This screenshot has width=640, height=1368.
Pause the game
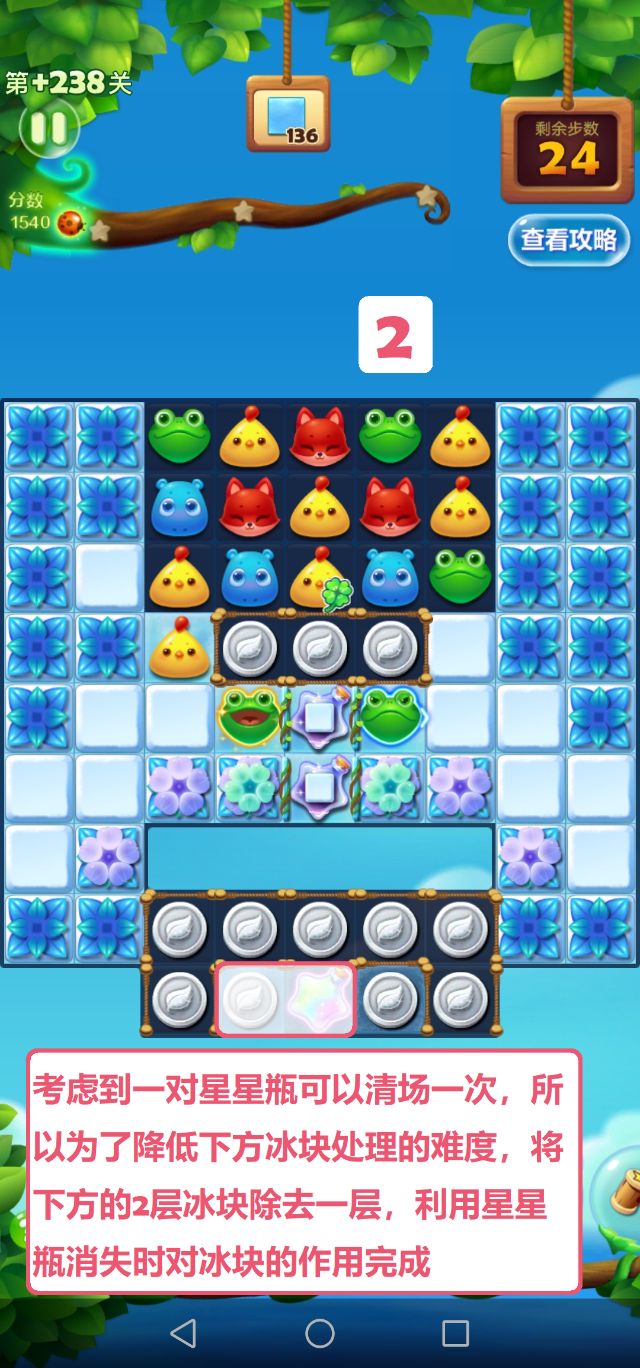pos(46,128)
